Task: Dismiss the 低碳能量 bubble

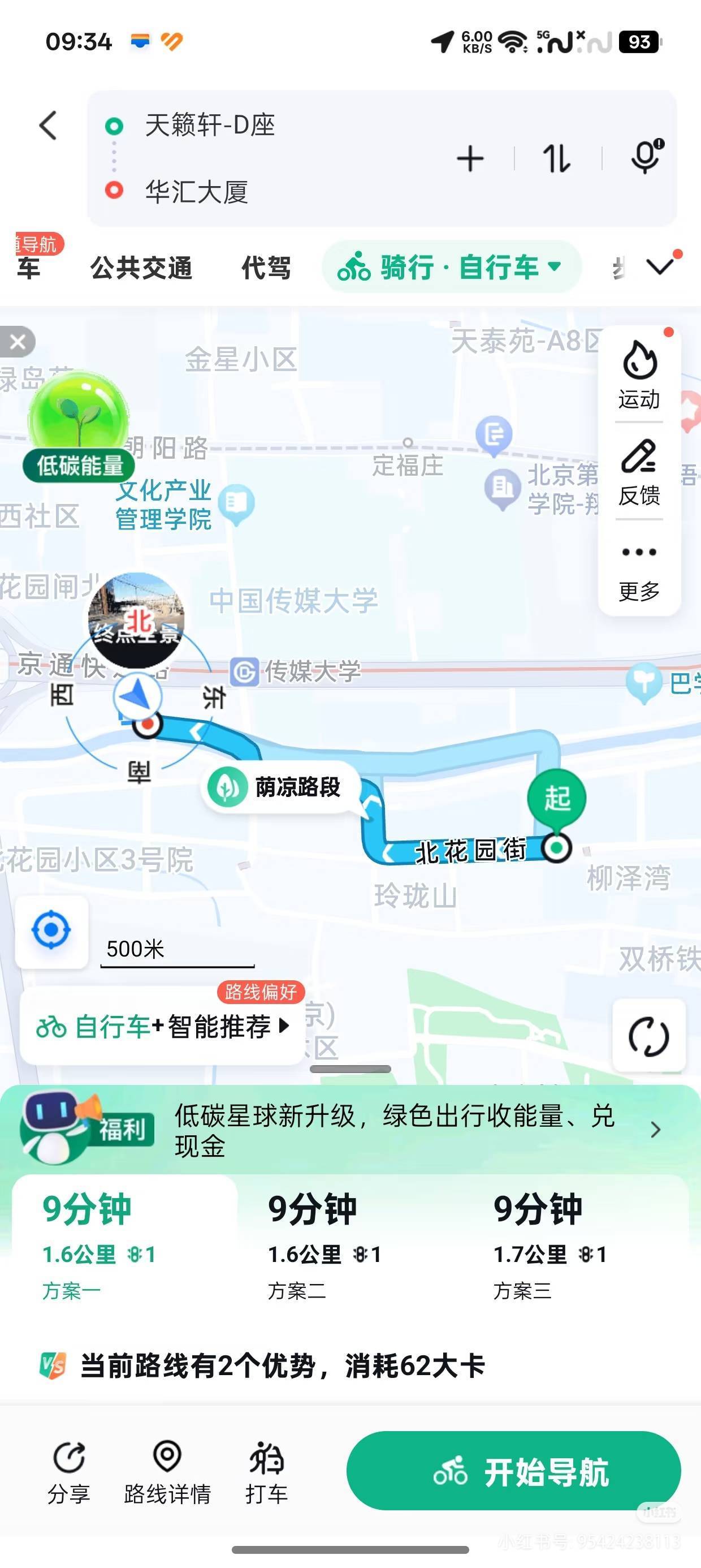Action: [18, 342]
